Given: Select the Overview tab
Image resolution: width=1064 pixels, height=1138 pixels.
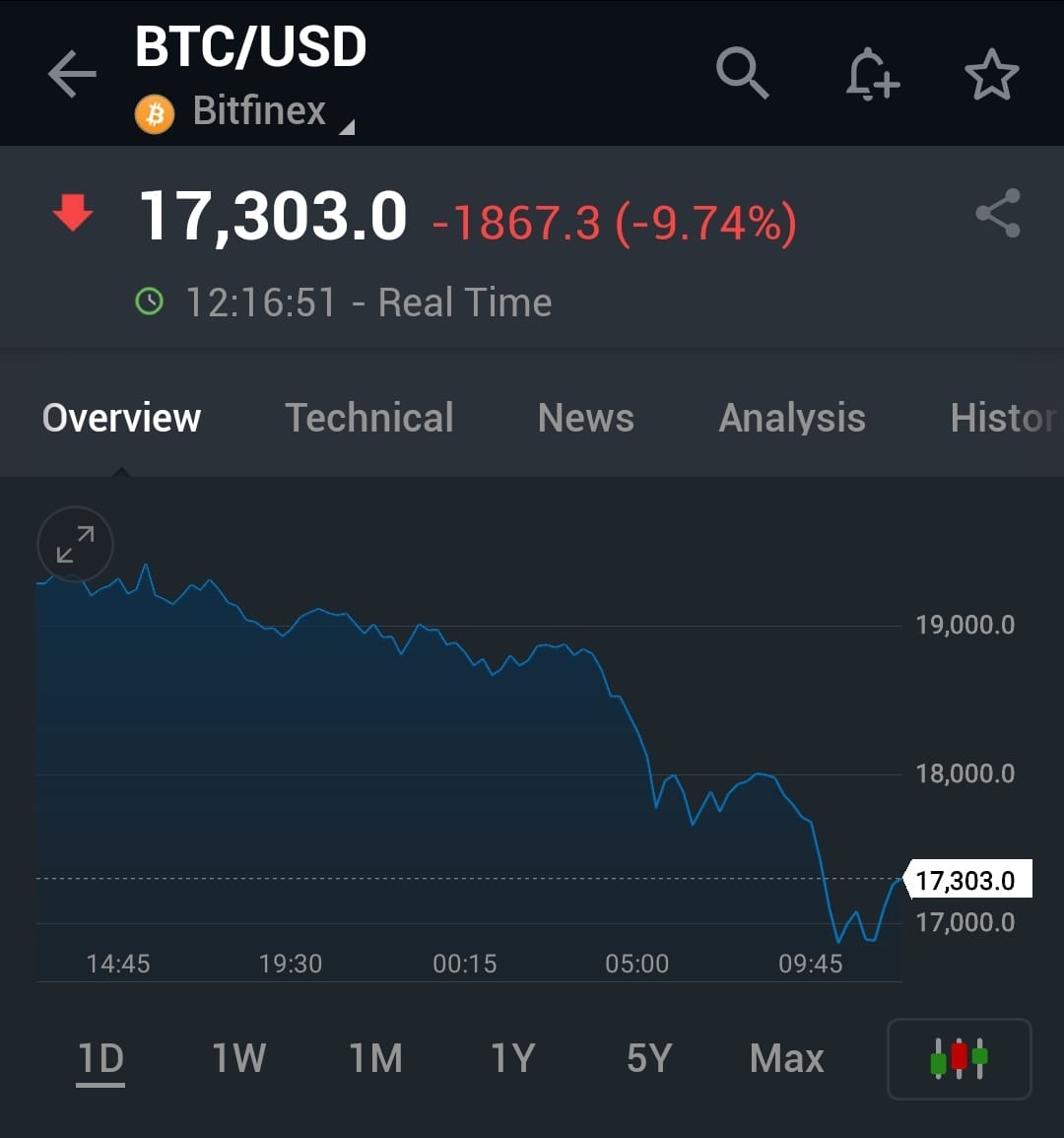Looking at the screenshot, I should point(121,418).
